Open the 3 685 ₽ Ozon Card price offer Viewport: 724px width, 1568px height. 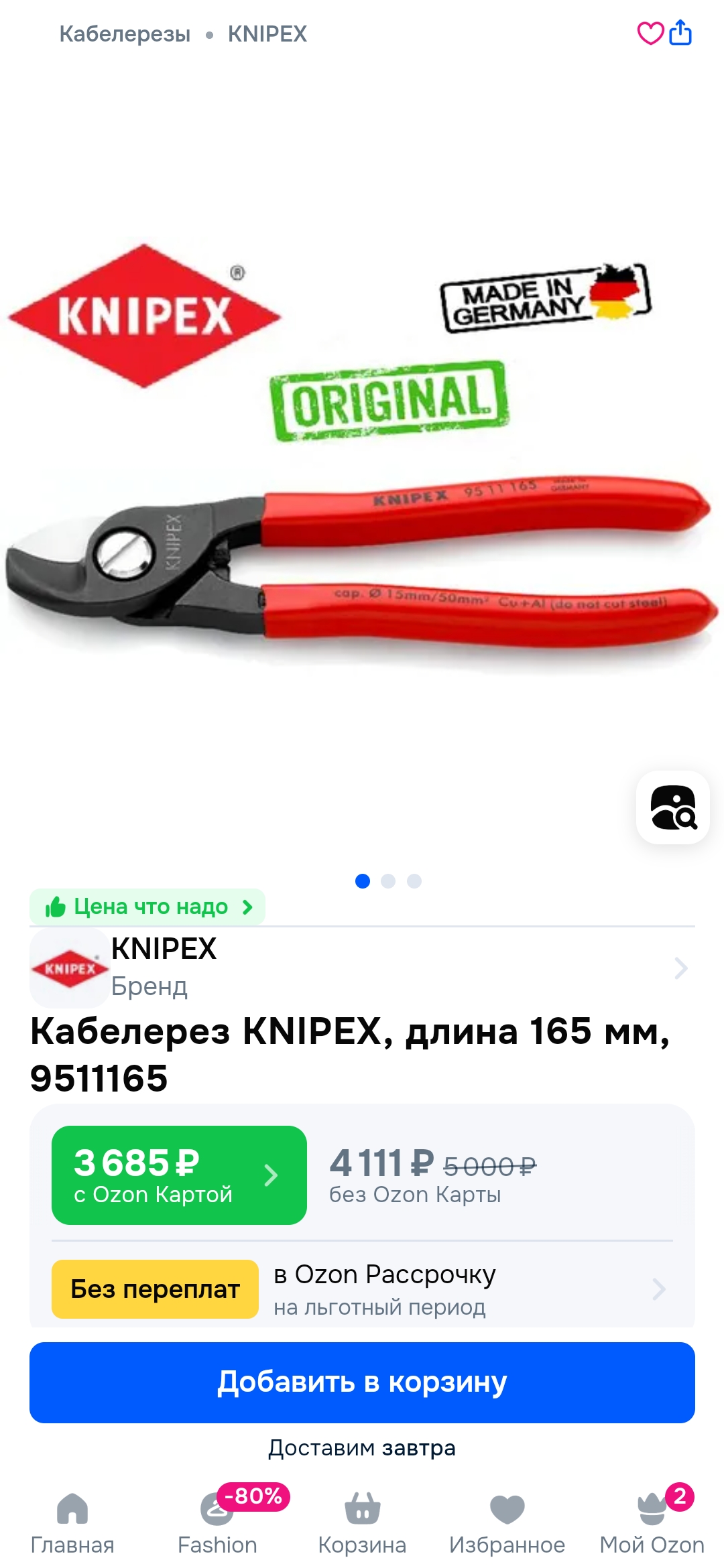pos(179,1175)
